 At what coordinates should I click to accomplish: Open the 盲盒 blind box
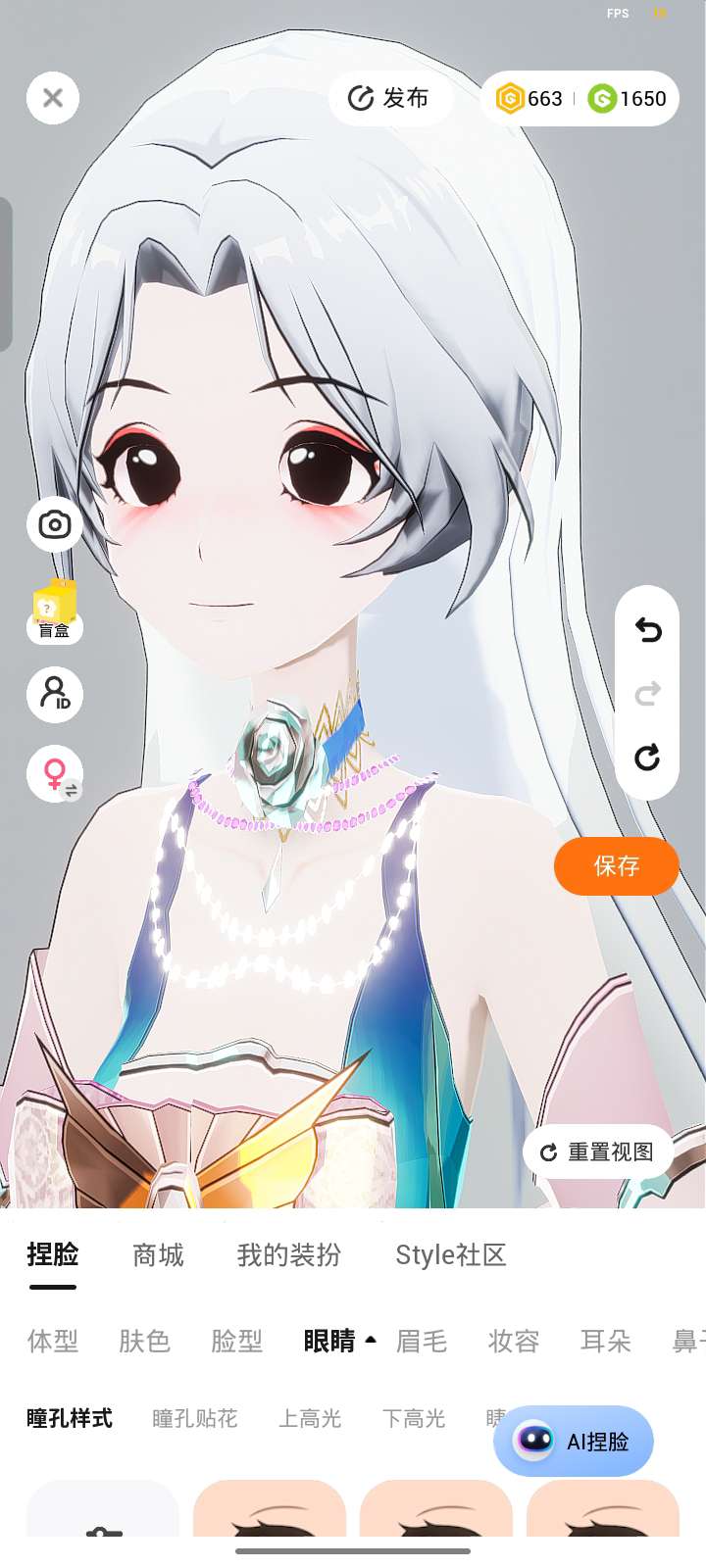(x=55, y=612)
